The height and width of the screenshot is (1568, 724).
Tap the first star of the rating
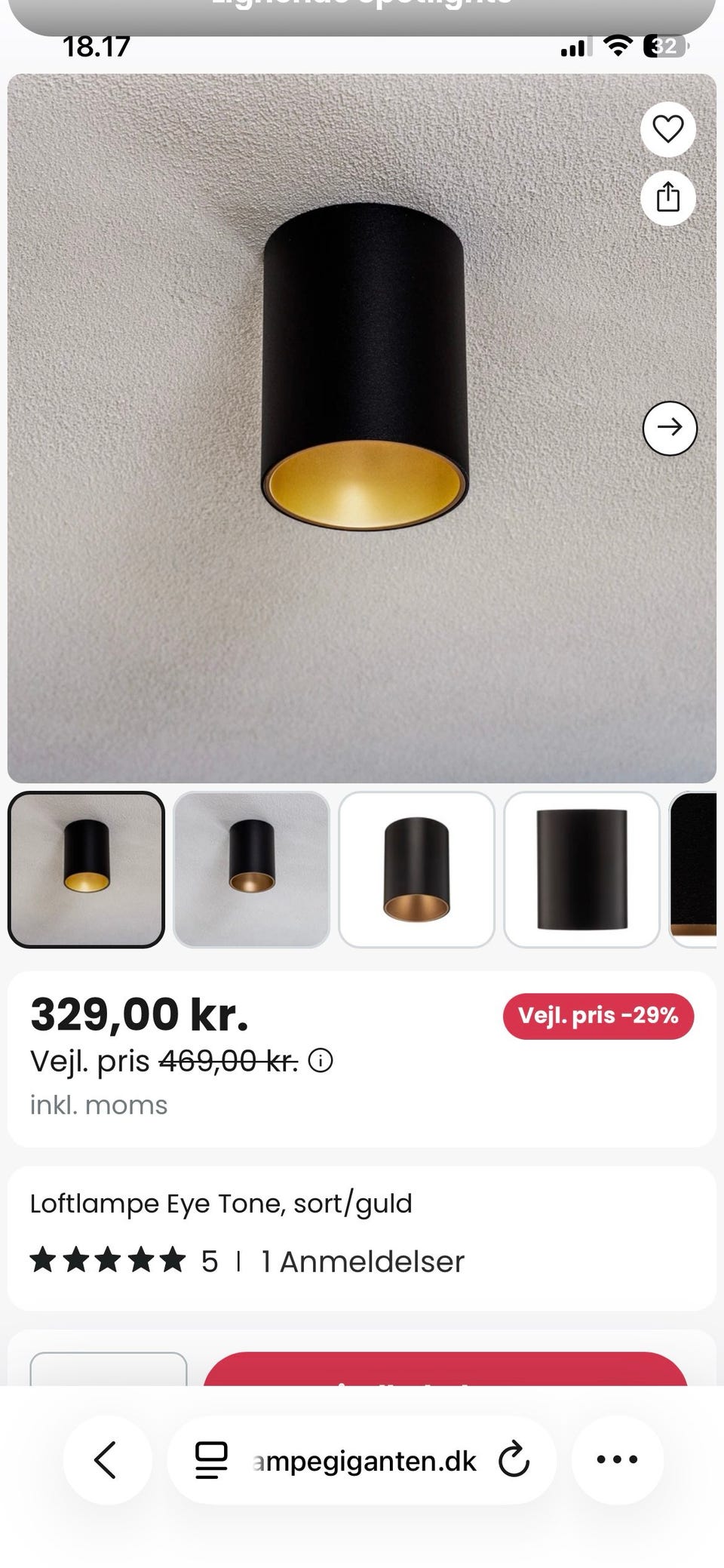(44, 1260)
